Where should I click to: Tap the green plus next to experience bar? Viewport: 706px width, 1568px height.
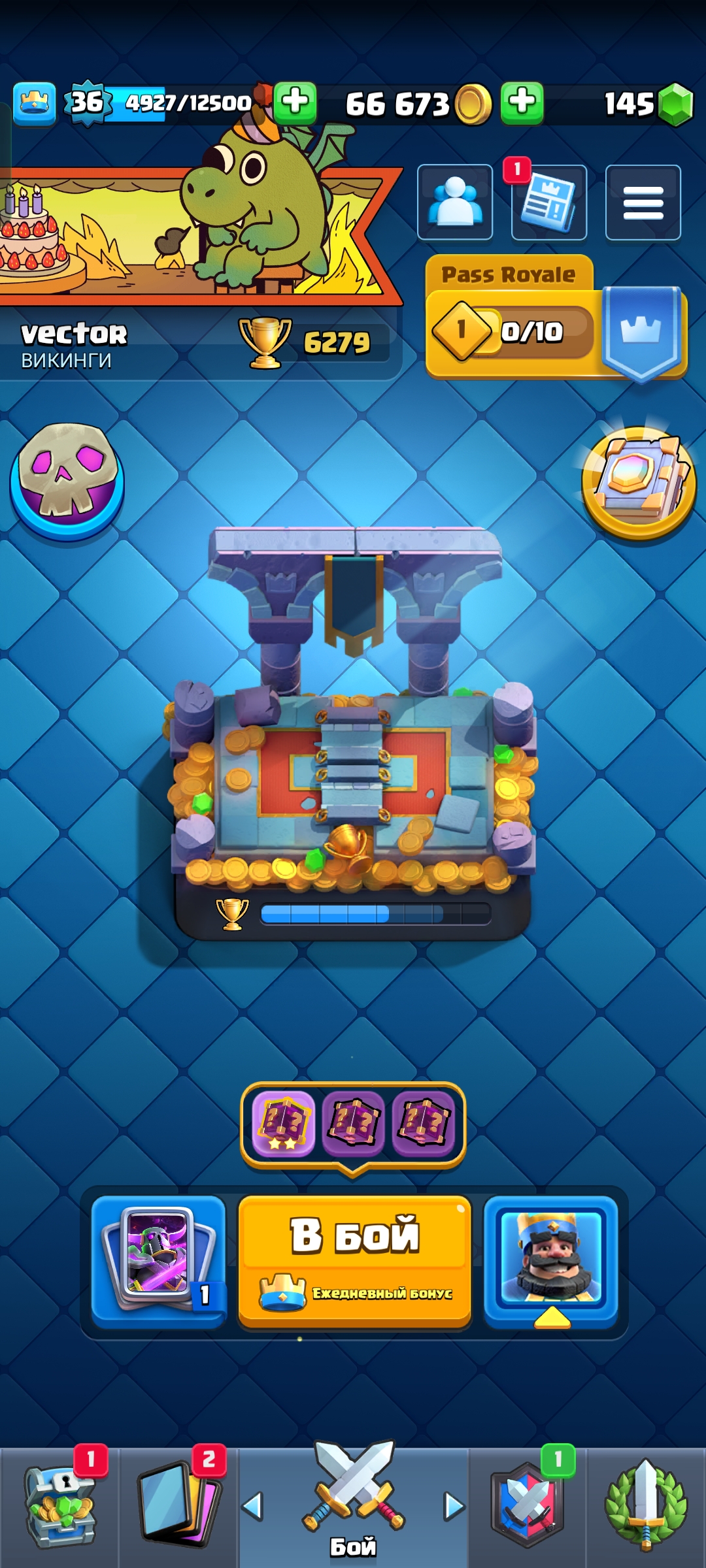(x=295, y=103)
